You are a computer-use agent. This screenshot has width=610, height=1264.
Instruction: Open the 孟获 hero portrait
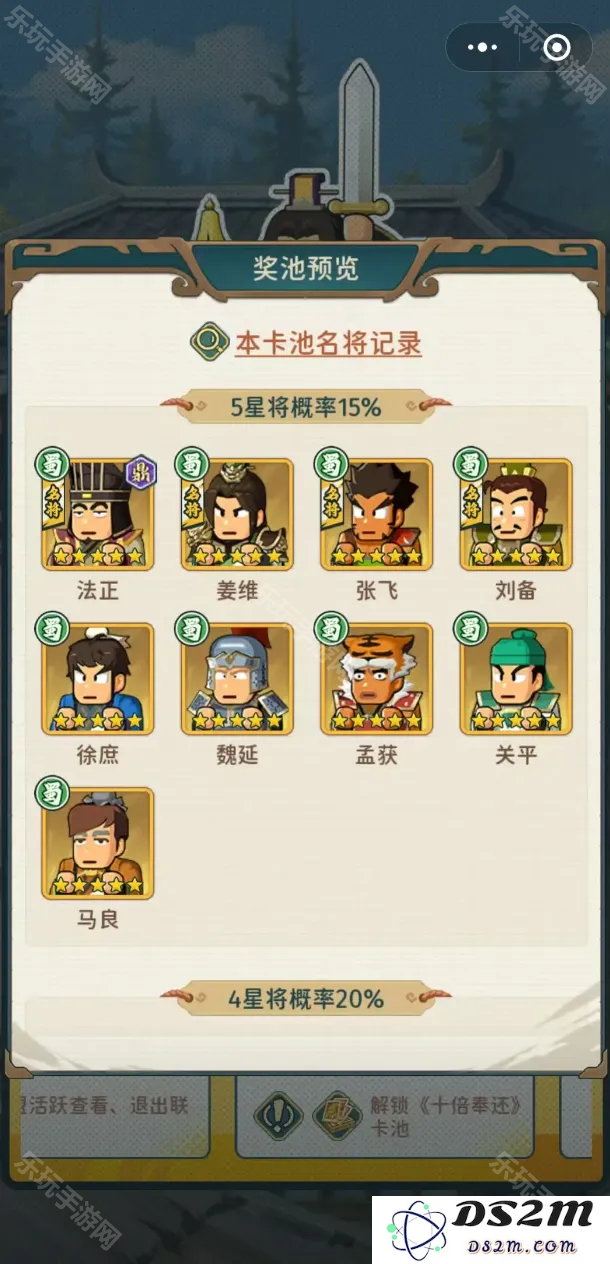point(376,679)
